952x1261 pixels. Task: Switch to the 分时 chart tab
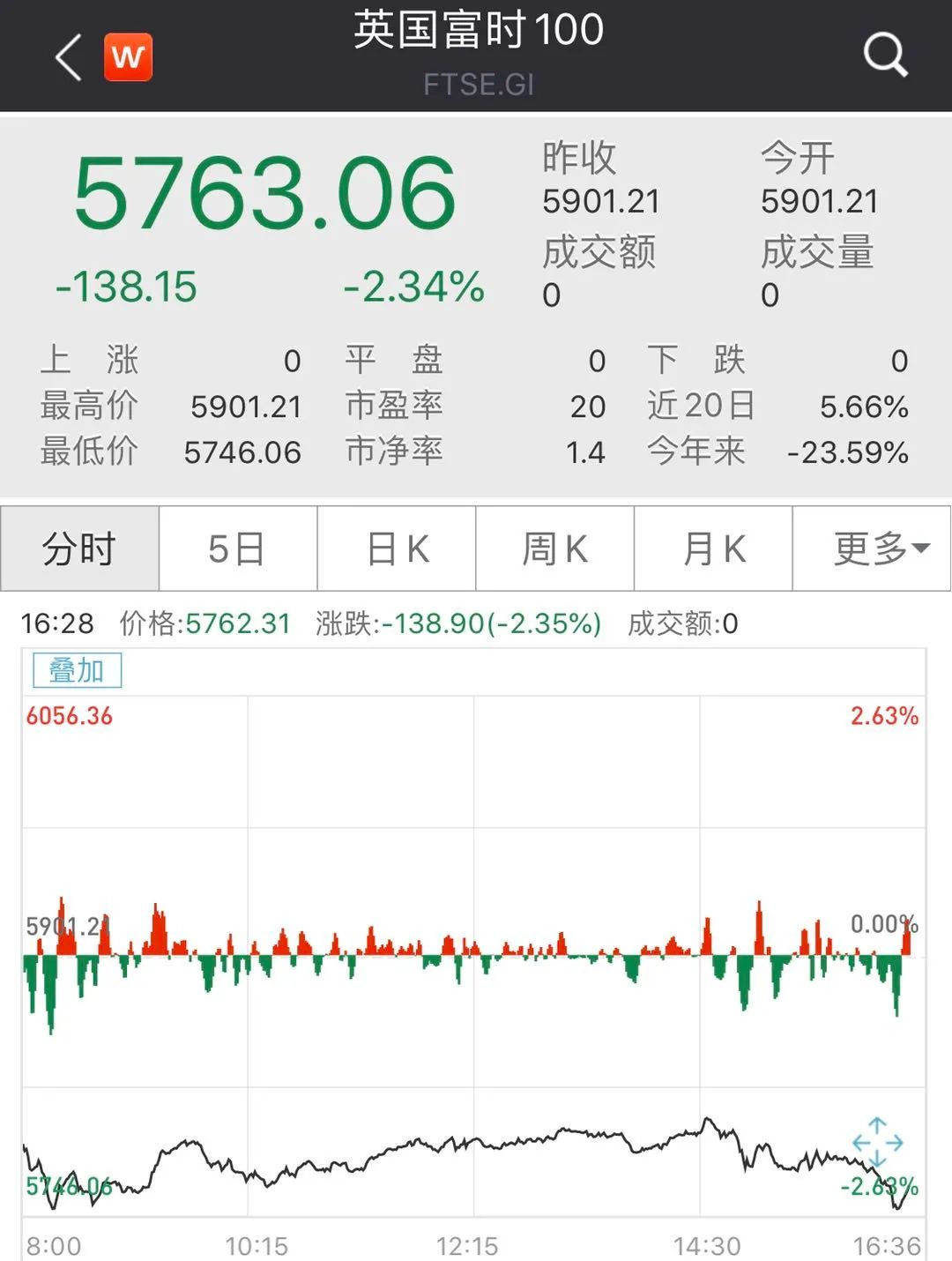pos(79,548)
